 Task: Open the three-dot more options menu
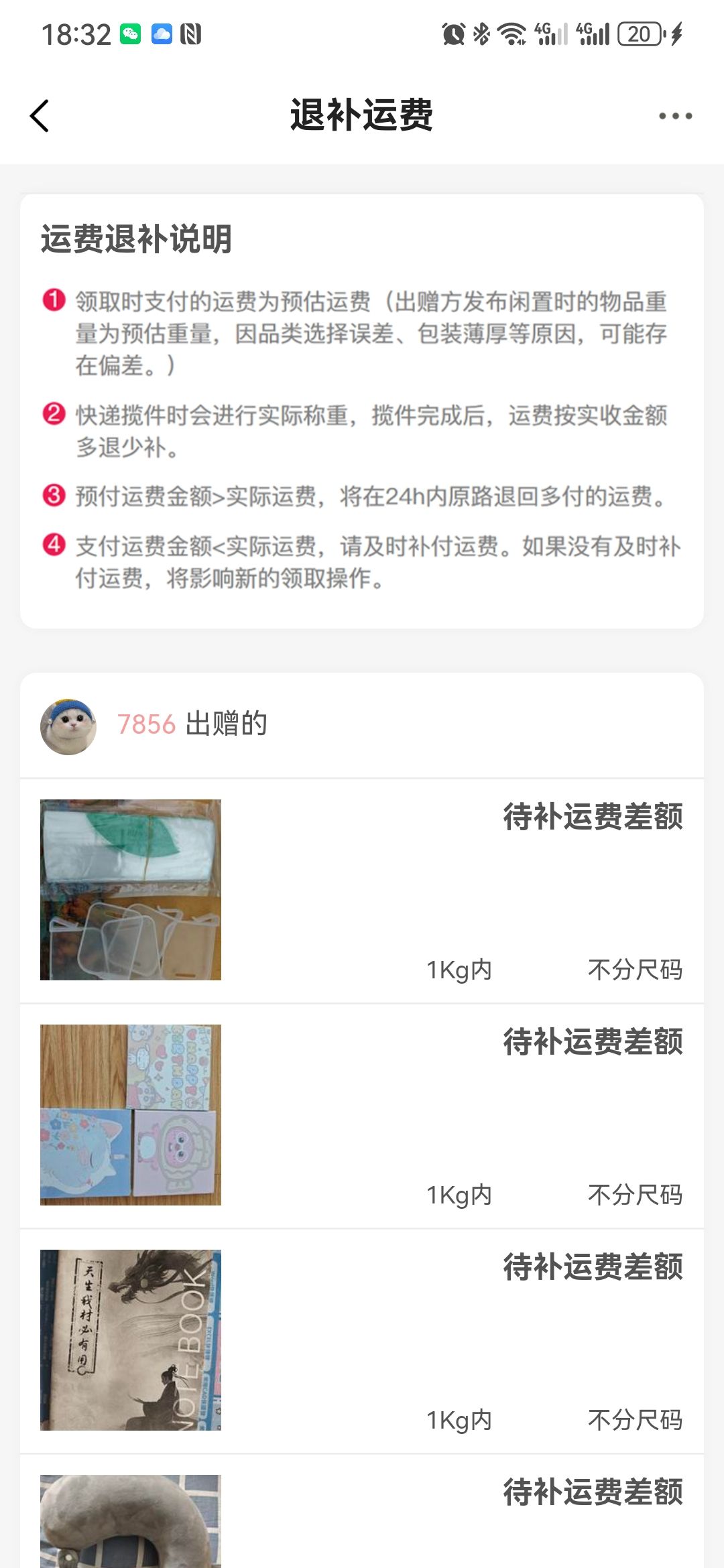[x=674, y=116]
